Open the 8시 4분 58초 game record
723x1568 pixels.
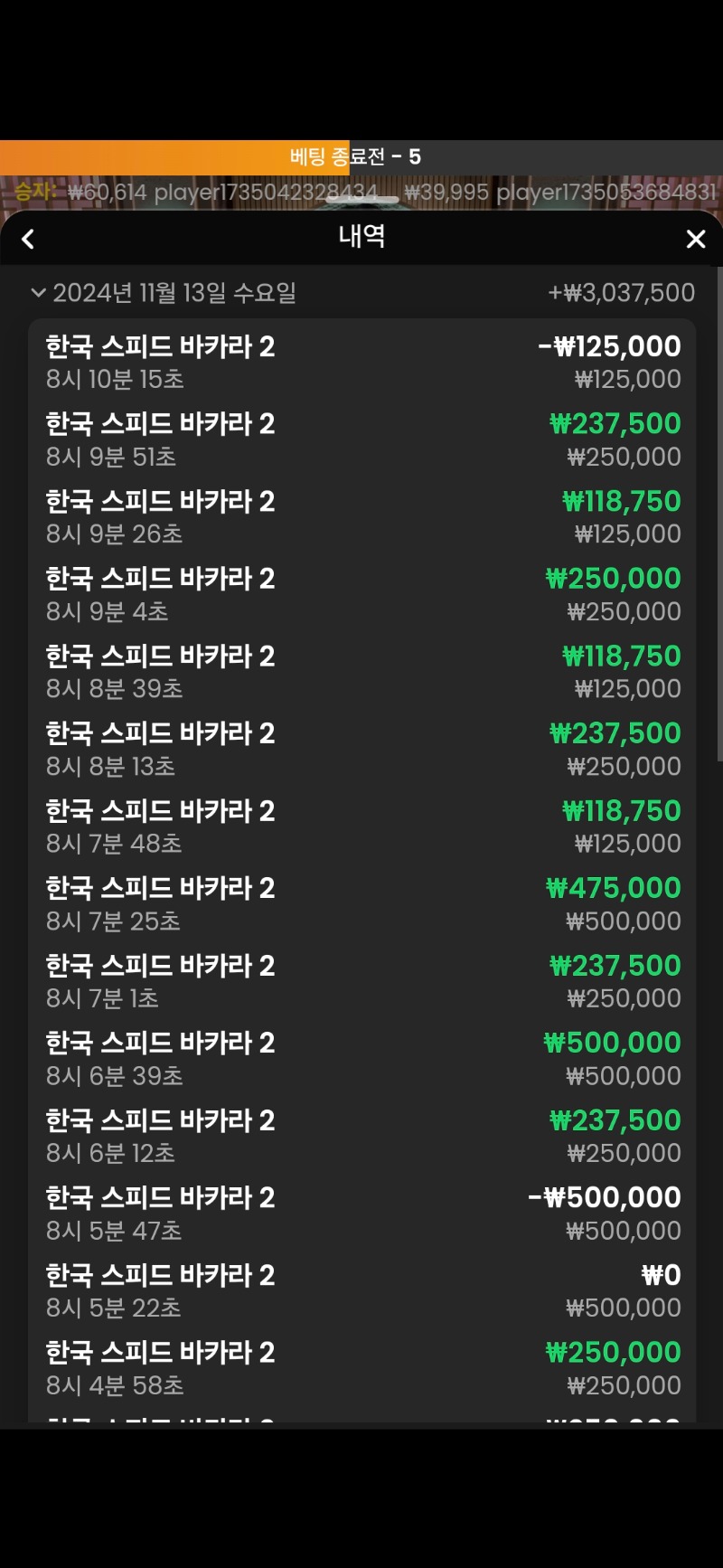361,1367
